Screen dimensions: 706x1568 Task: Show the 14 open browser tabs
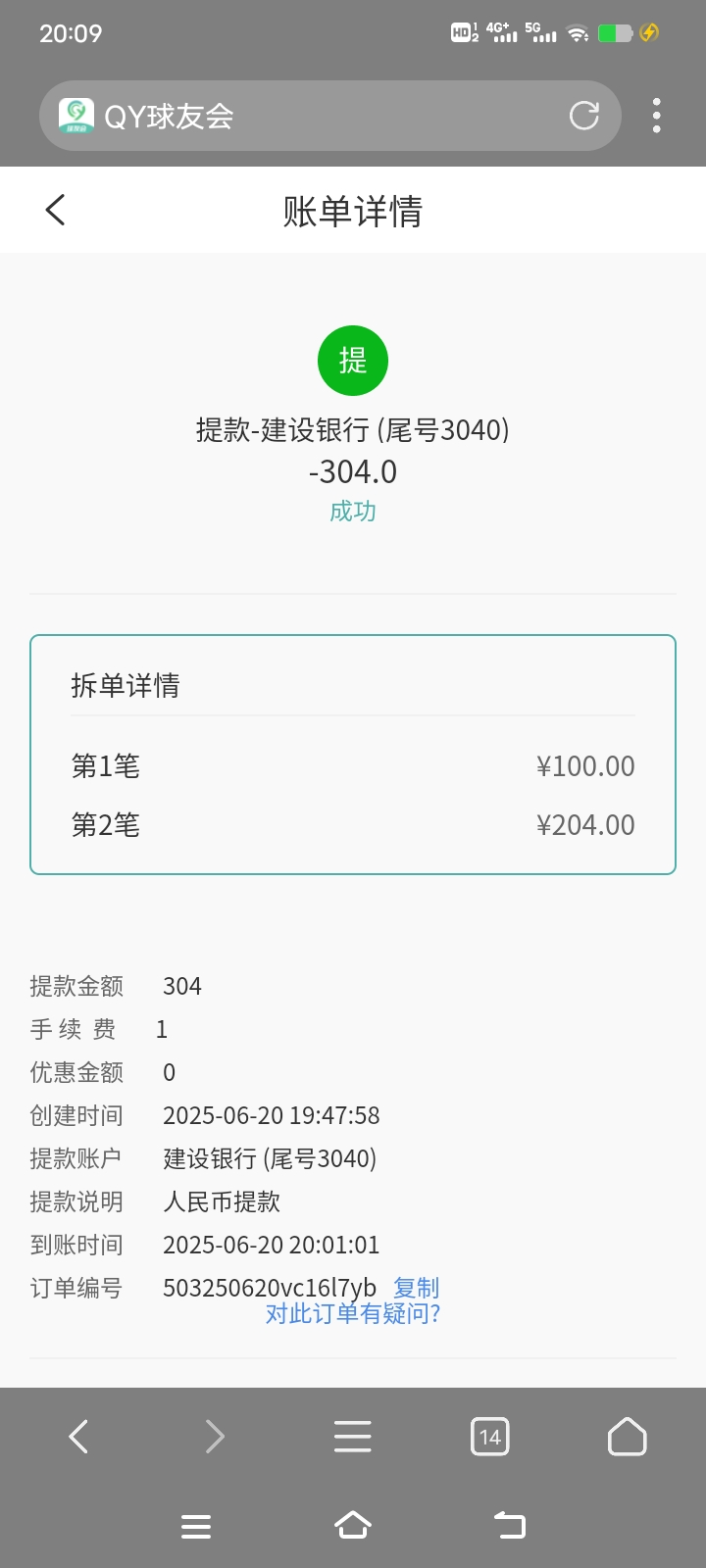click(x=489, y=1437)
